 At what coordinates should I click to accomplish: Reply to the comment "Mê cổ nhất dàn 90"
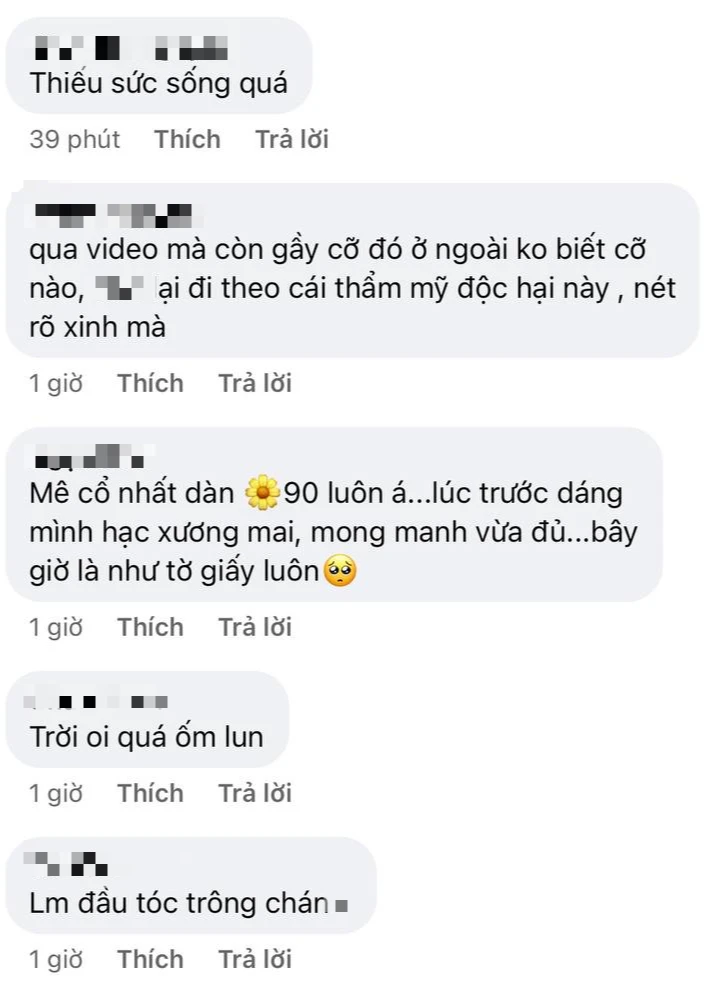point(255,627)
